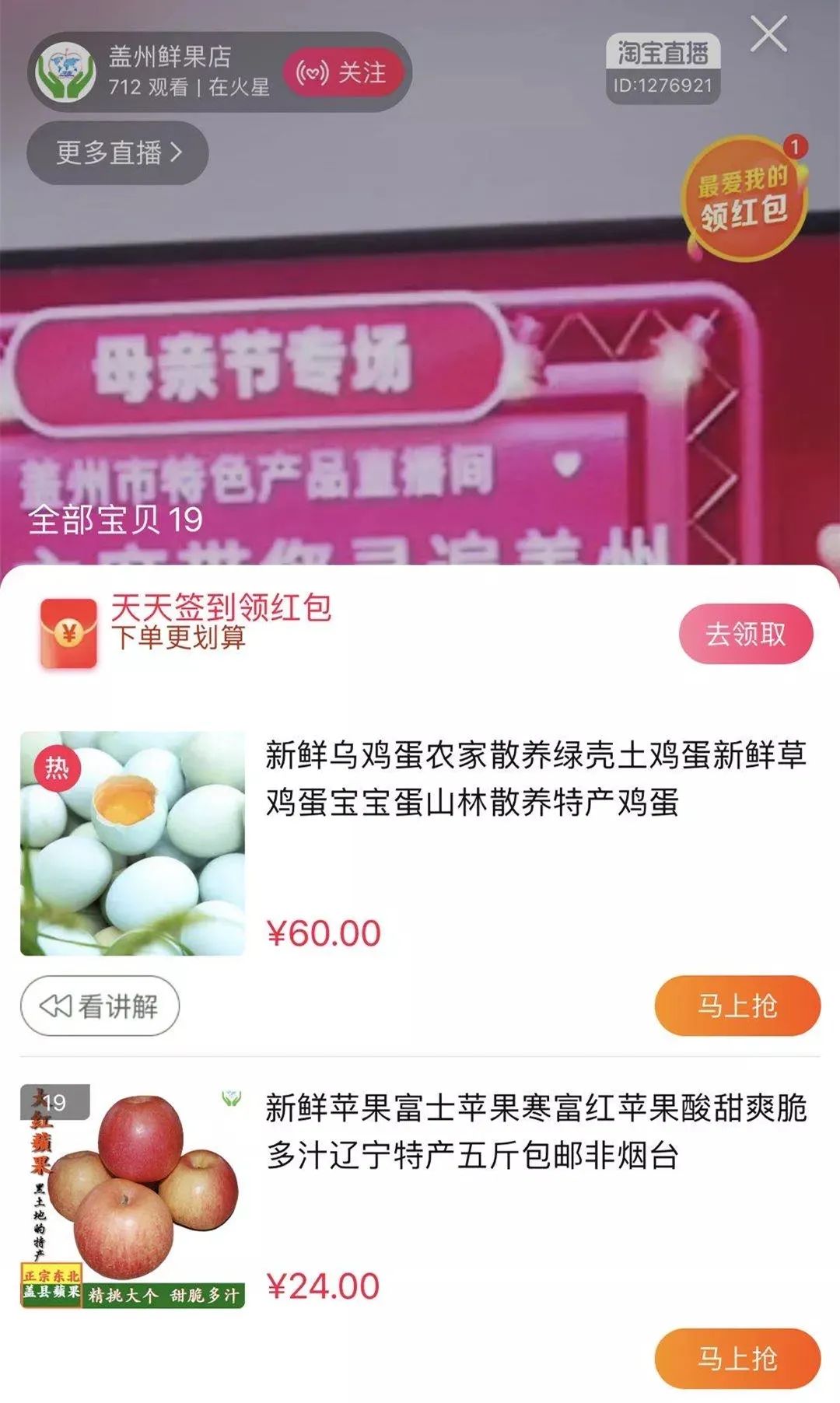Image resolution: width=840 pixels, height=1403 pixels.
Task: Claim the 领红包 floating red packet
Action: pos(744,198)
